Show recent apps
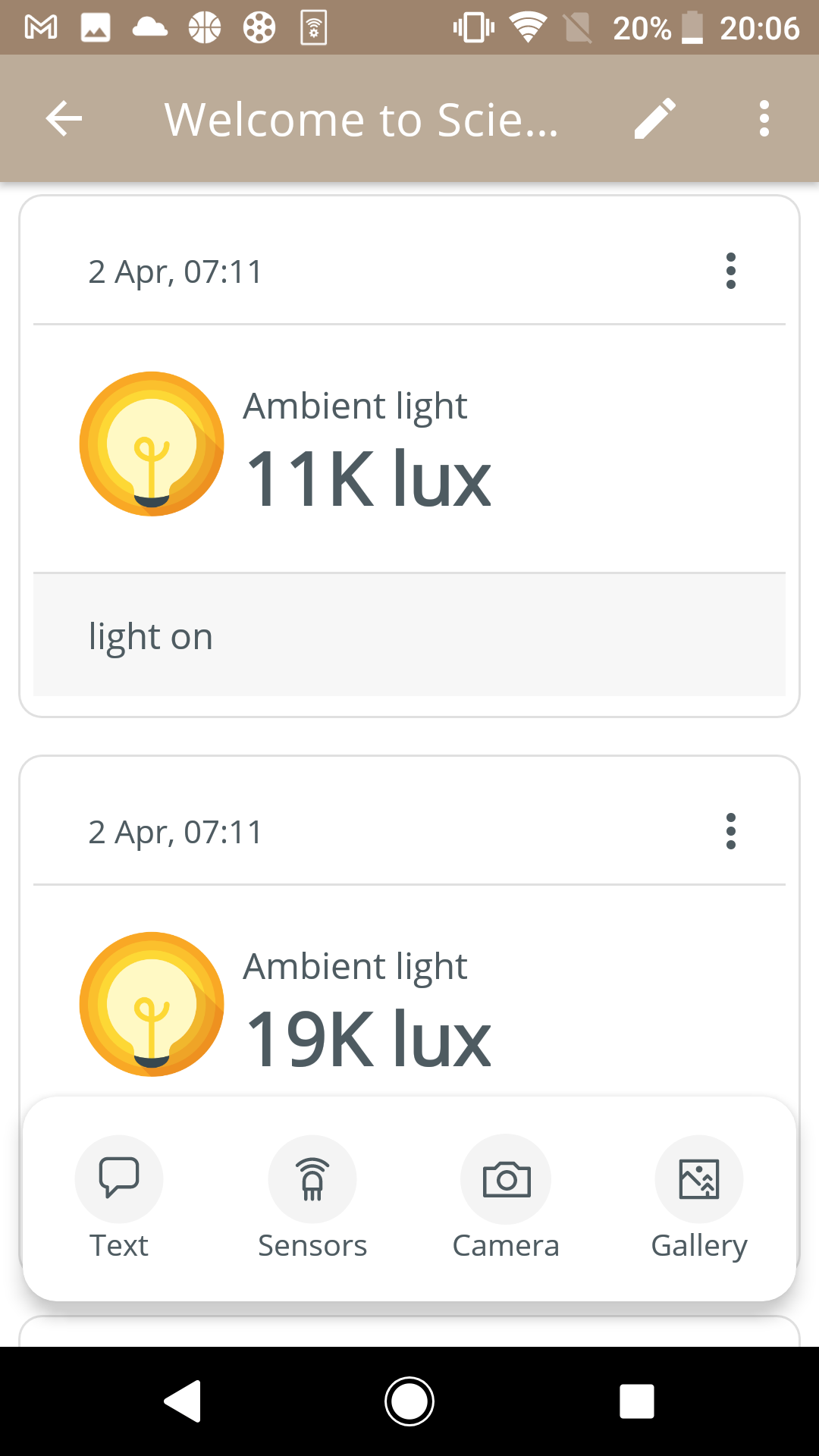 point(637,1401)
